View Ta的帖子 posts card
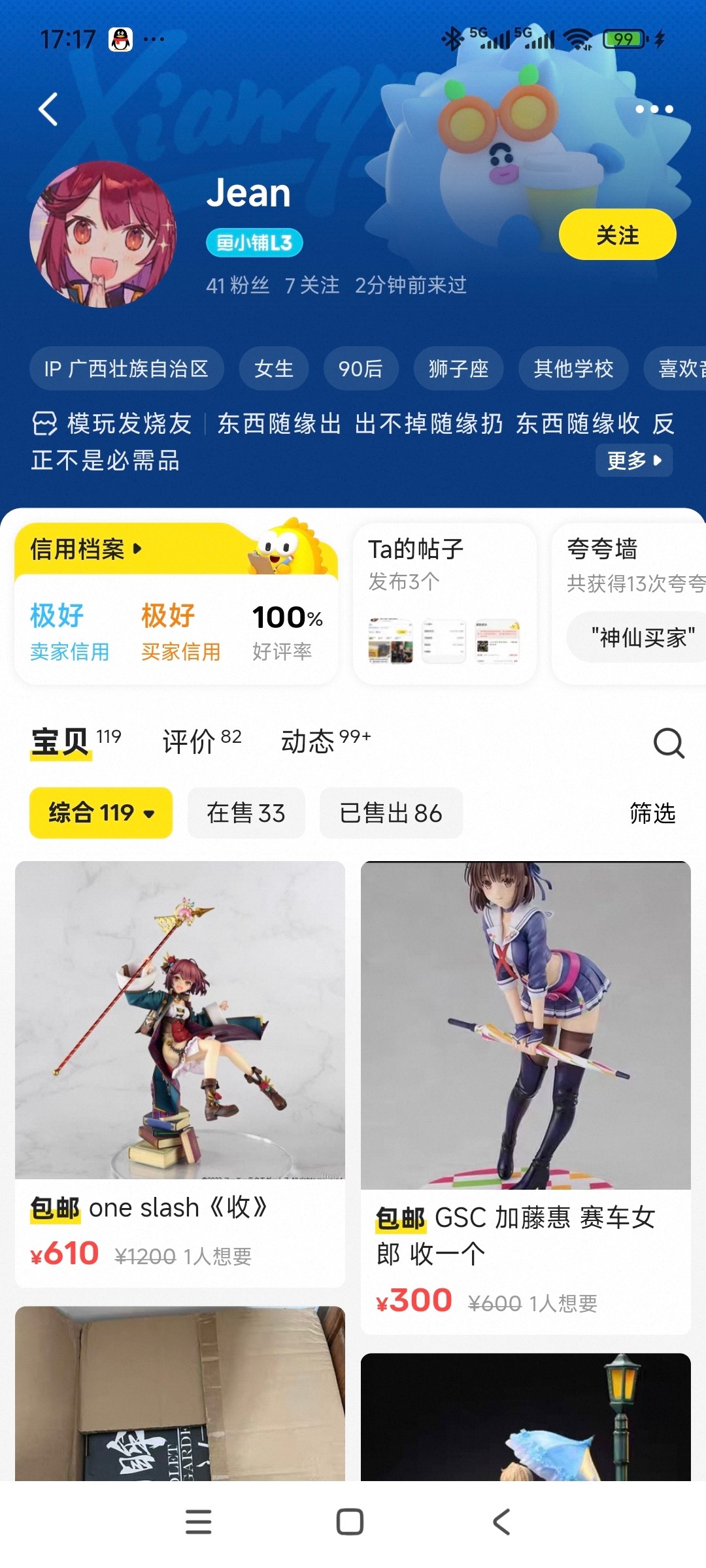706x1568 pixels. (445, 602)
